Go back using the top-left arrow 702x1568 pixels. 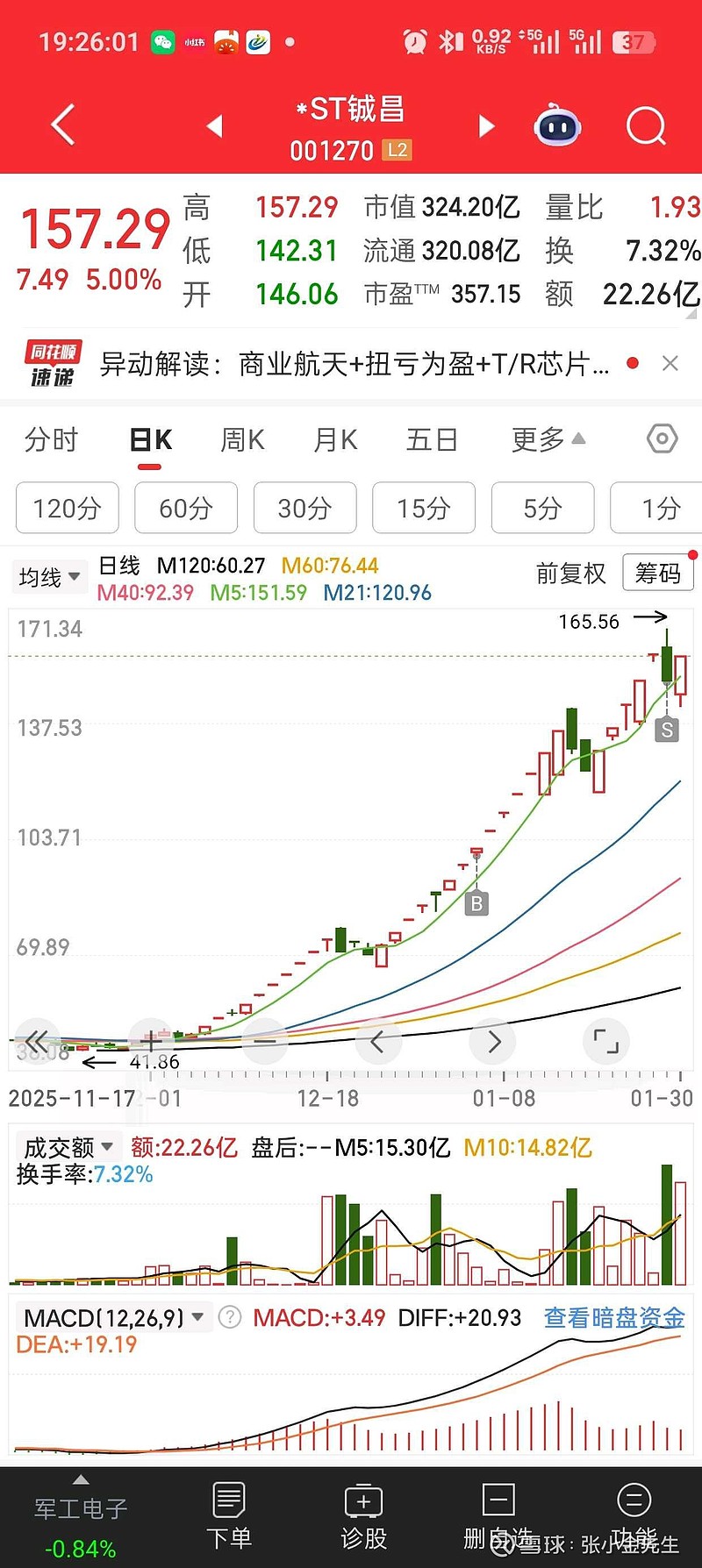(63, 125)
